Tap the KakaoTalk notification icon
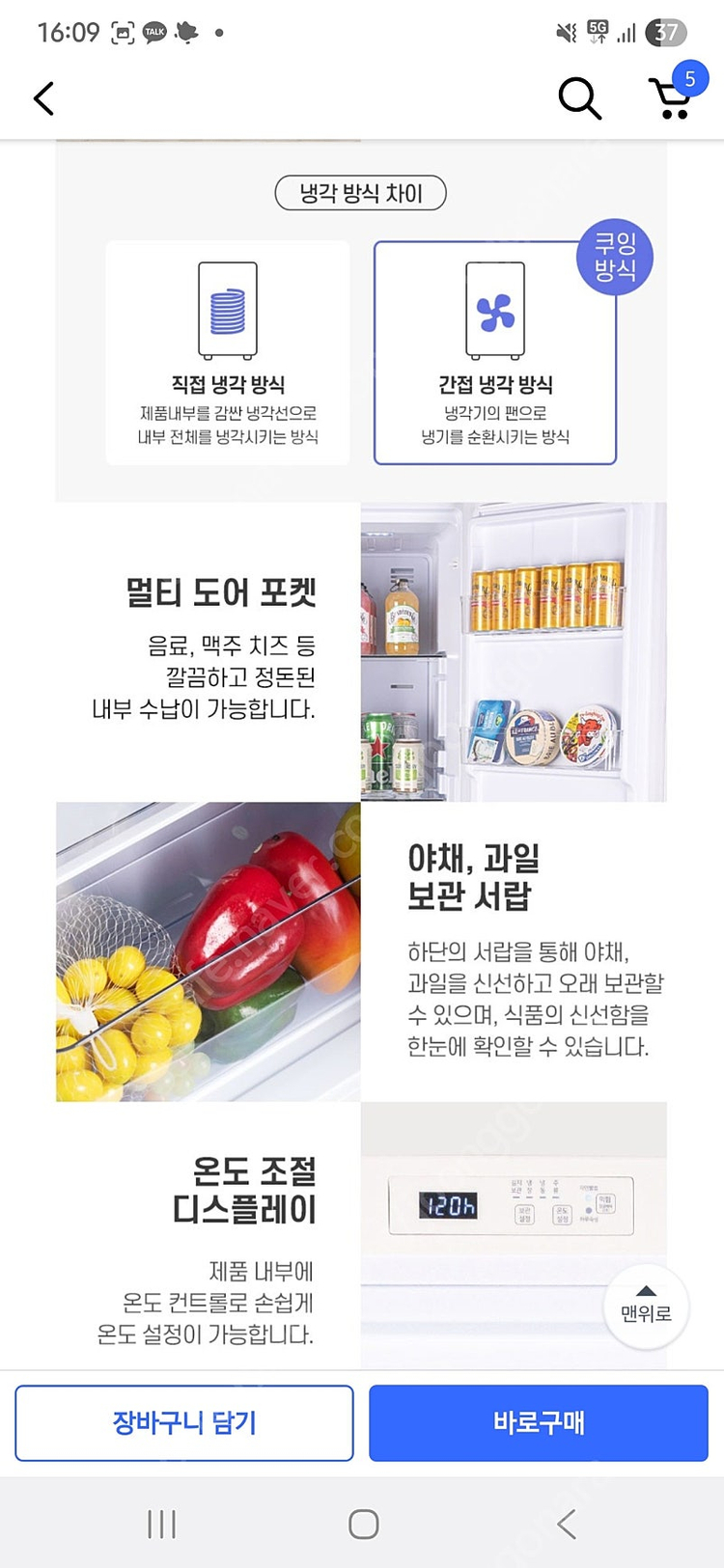The height and width of the screenshot is (1568, 724). point(153,32)
